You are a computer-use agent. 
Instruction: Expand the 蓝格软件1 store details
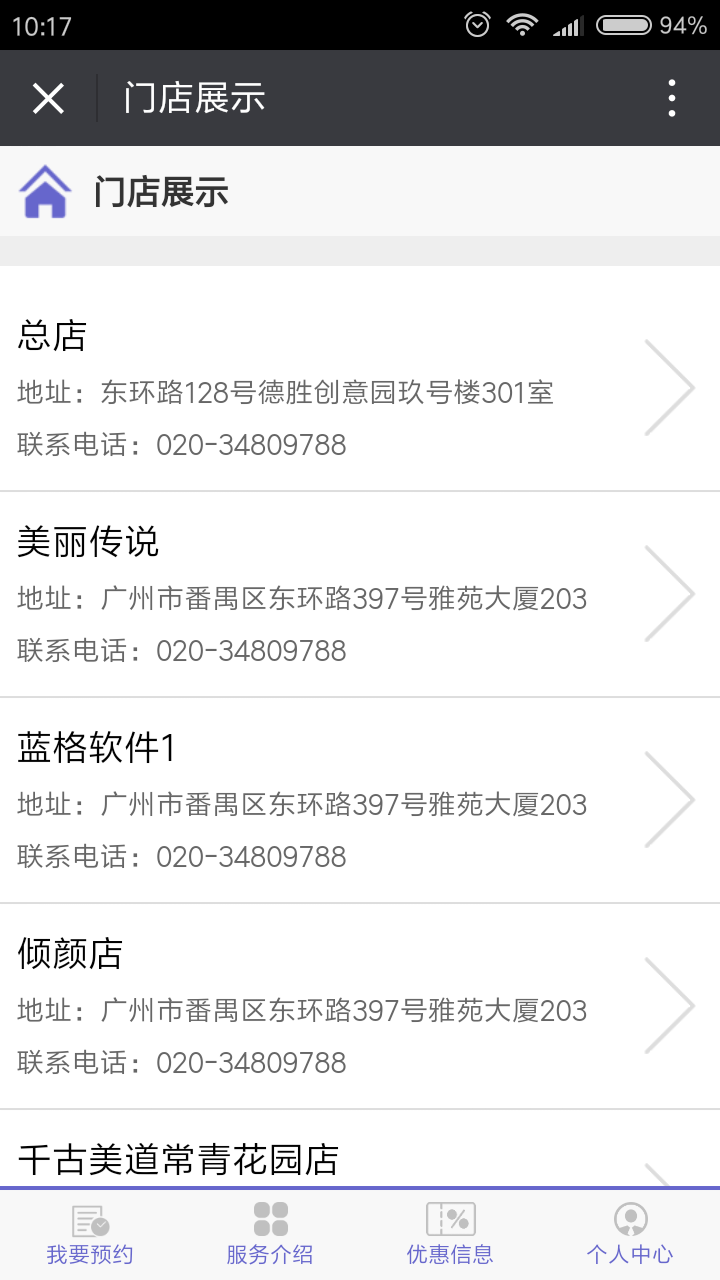click(x=669, y=798)
